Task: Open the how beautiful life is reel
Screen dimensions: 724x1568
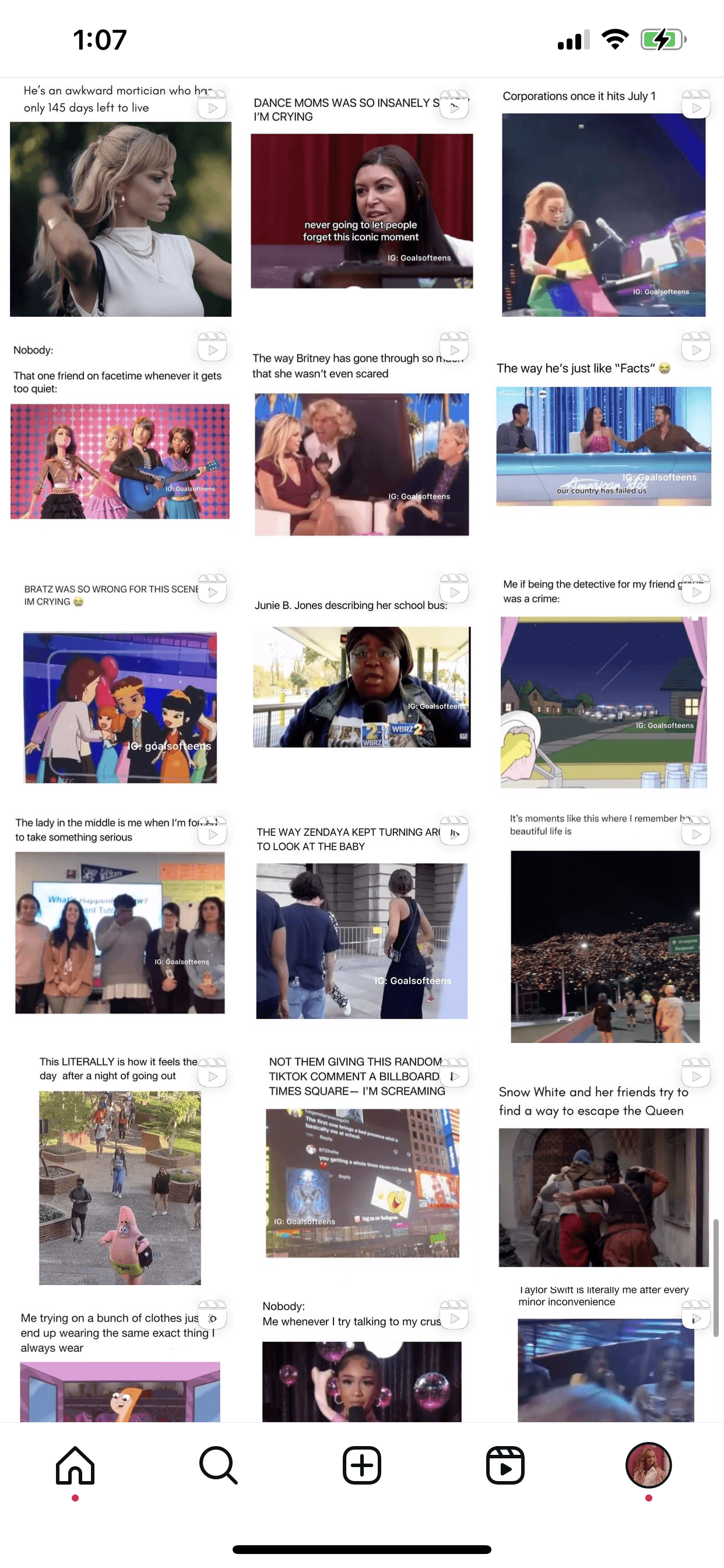Action: [x=604, y=947]
